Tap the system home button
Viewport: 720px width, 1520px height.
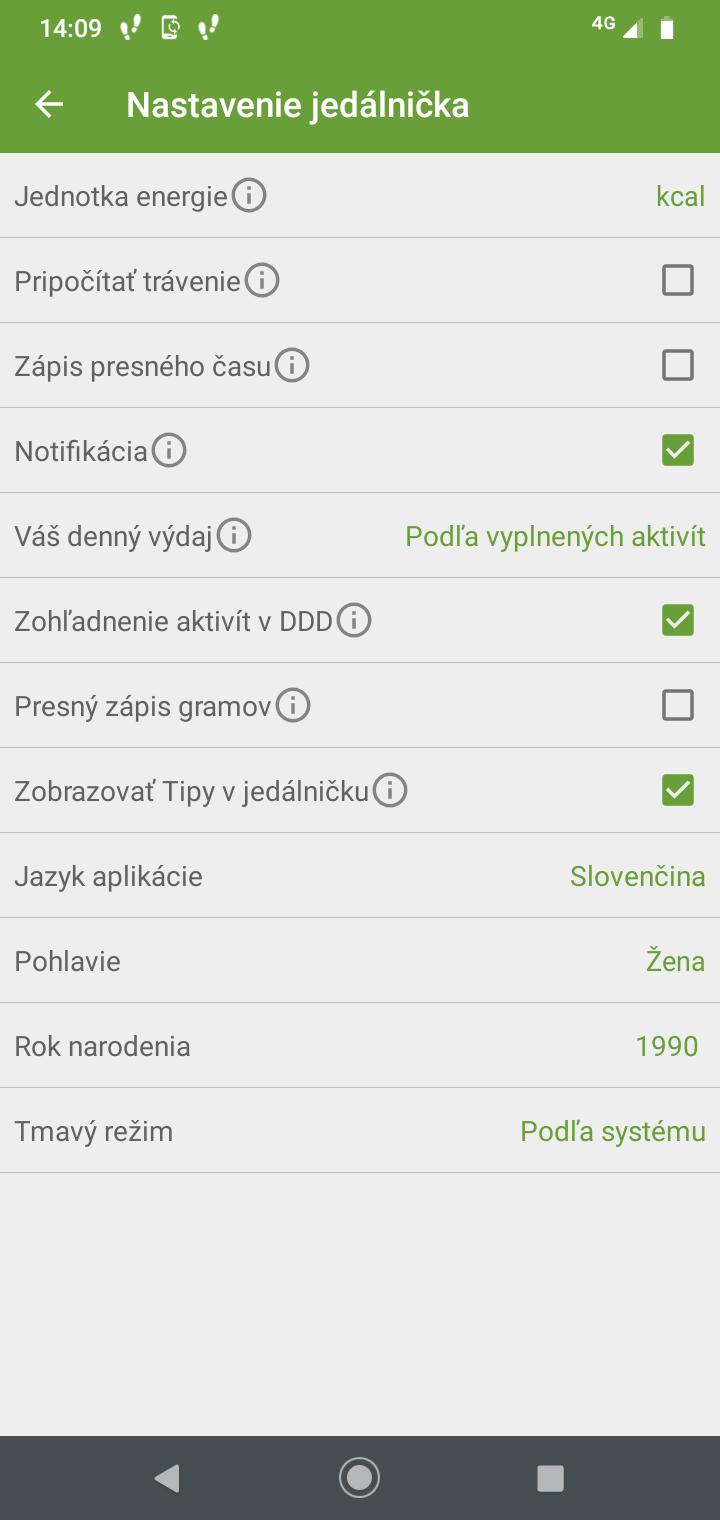coord(359,1477)
